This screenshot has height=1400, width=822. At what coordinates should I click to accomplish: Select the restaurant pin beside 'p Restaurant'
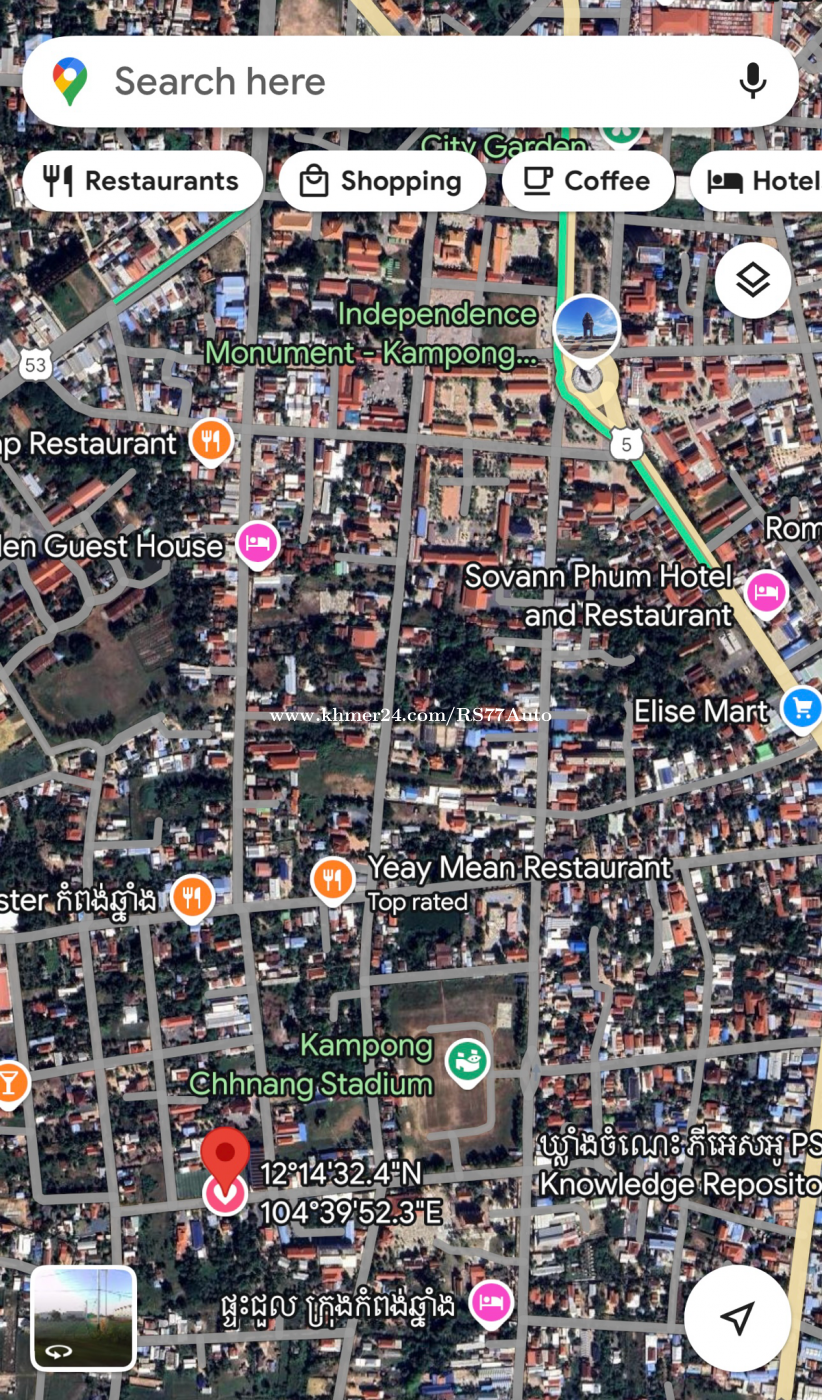pos(211,440)
